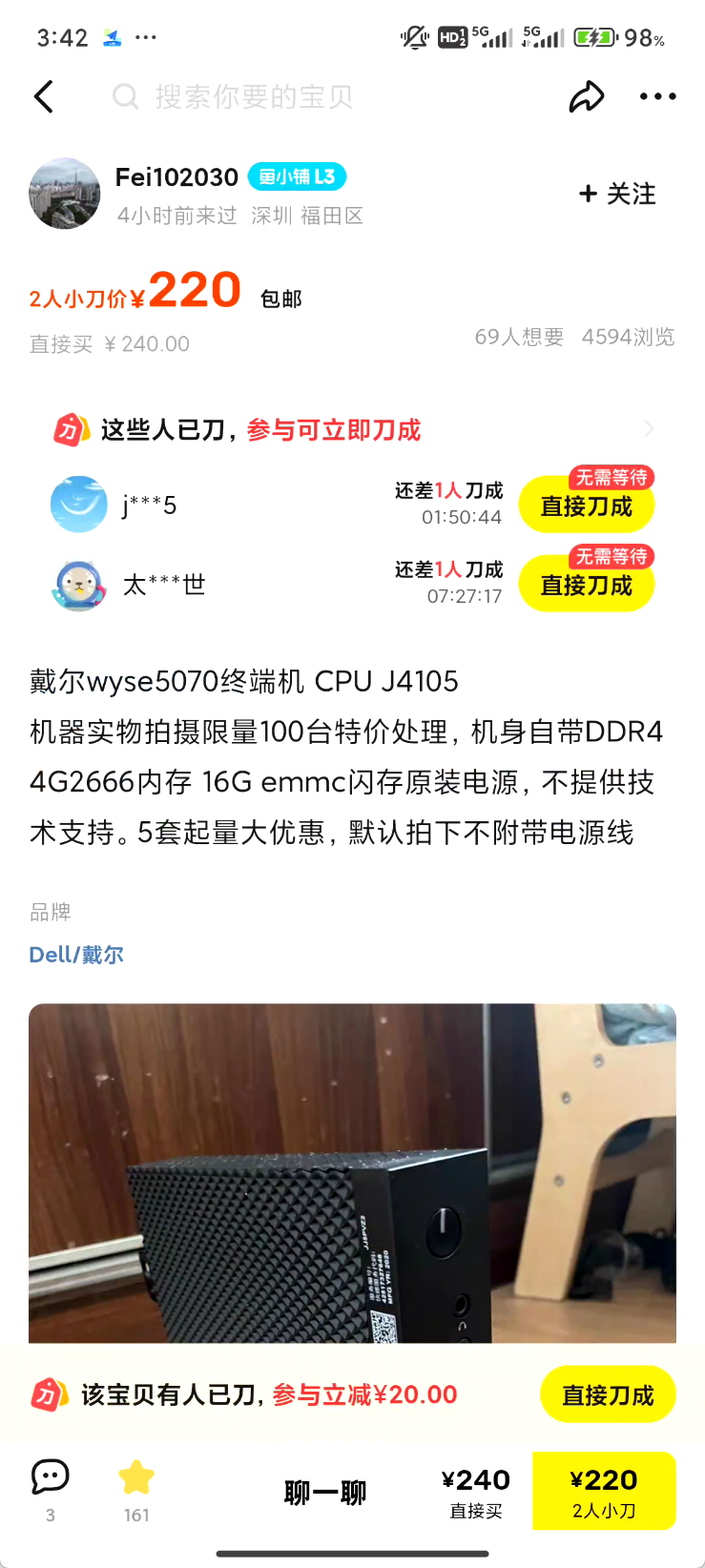Join 太***世's group with 直接刀成
This screenshot has width=705, height=1568.
pos(586,585)
